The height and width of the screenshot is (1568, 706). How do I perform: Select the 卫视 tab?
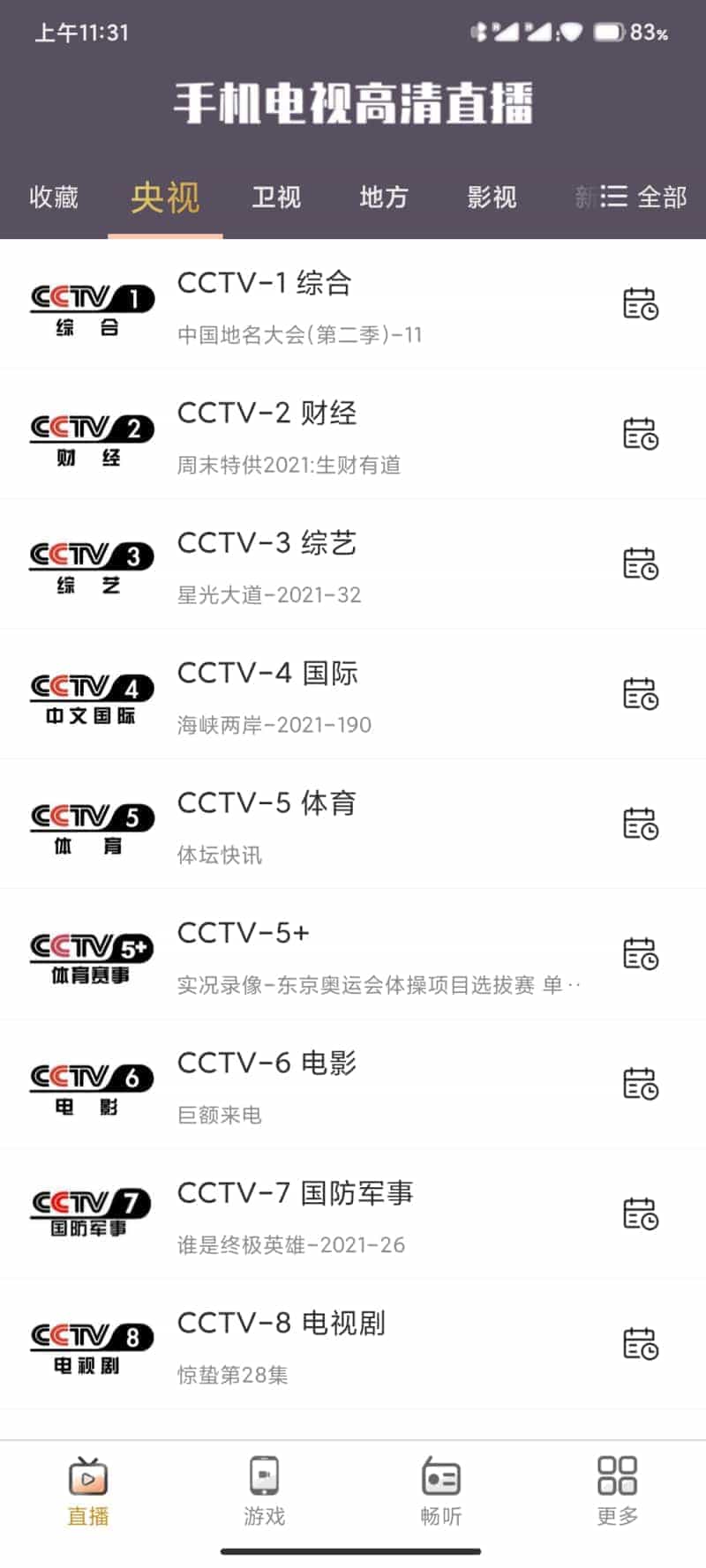point(276,197)
